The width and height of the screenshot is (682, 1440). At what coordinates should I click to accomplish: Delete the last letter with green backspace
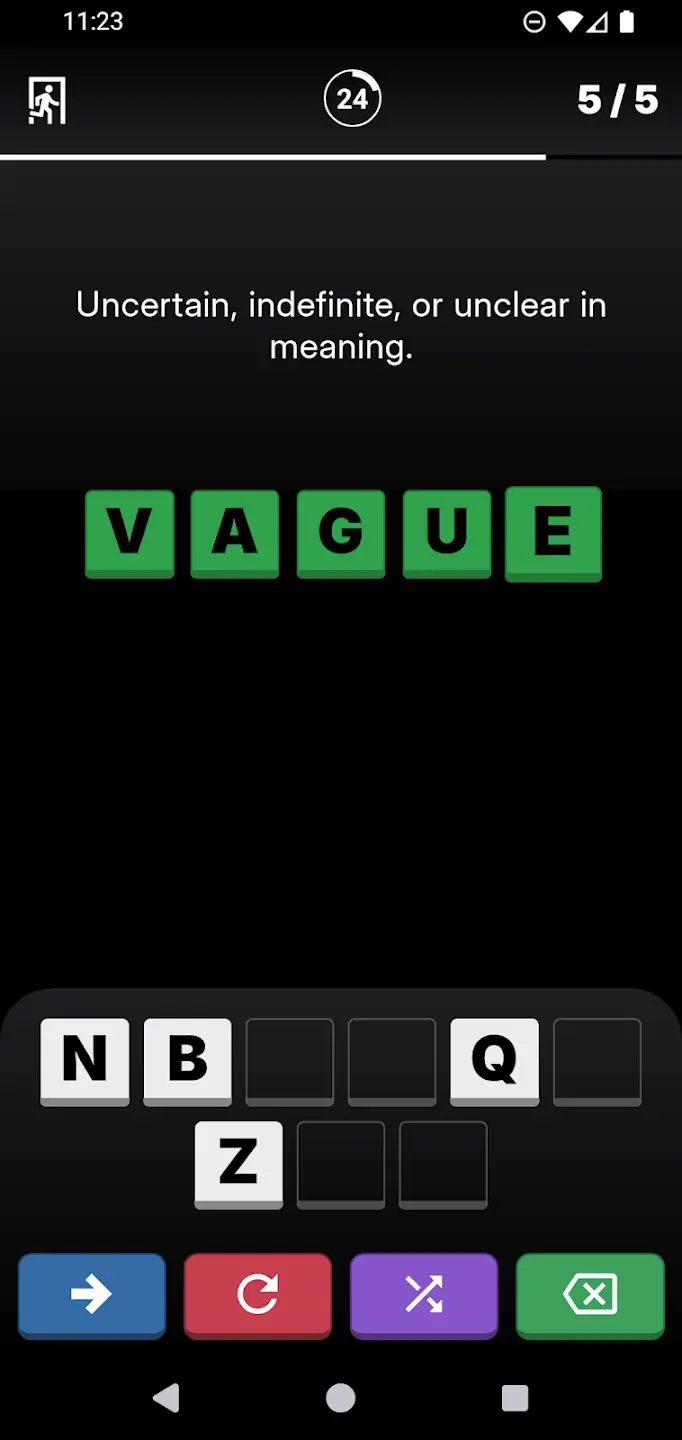point(590,1294)
